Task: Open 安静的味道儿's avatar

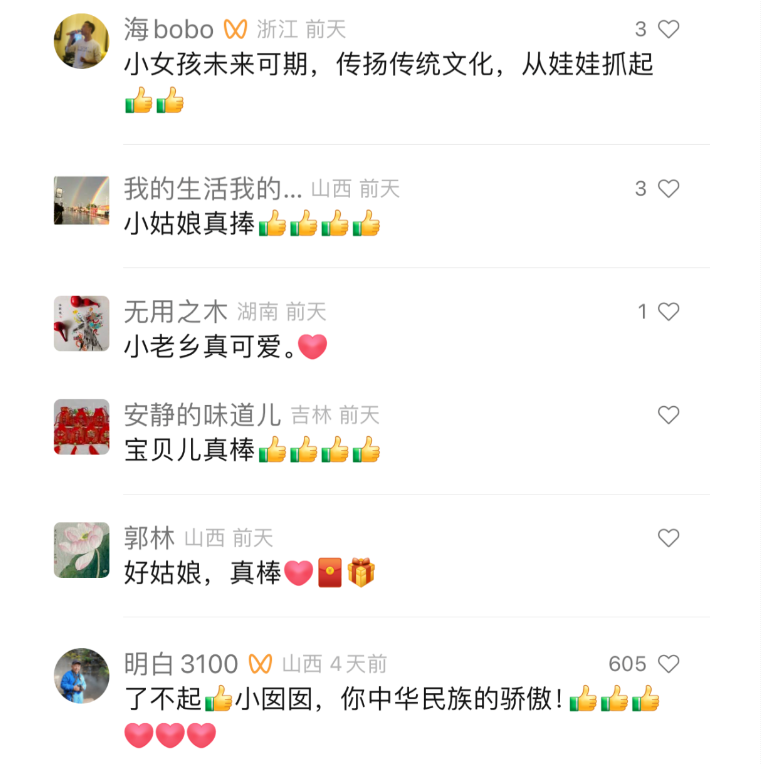Action: pos(81,427)
